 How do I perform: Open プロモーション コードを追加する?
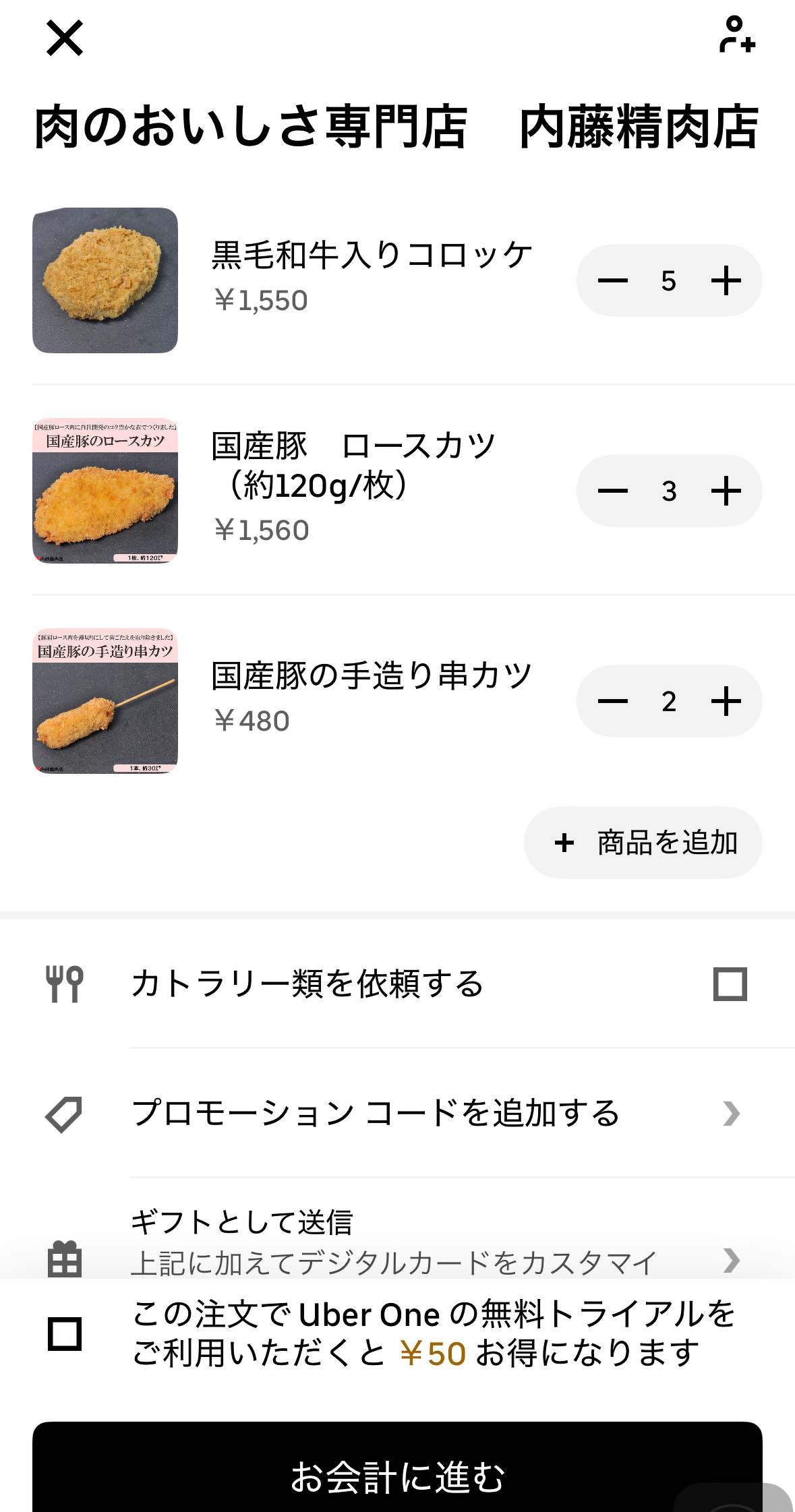tap(397, 1113)
